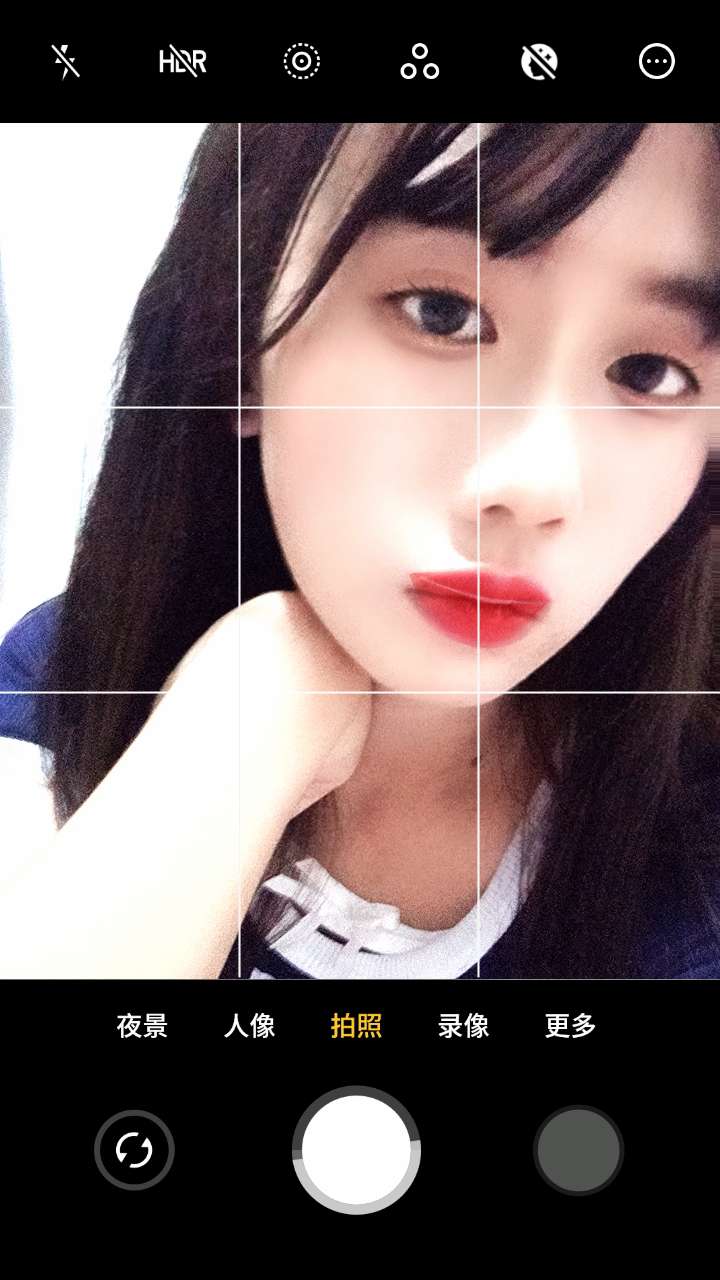This screenshot has width=720, height=1280.
Task: Open the gallery preview thumbnail
Action: (x=578, y=1150)
